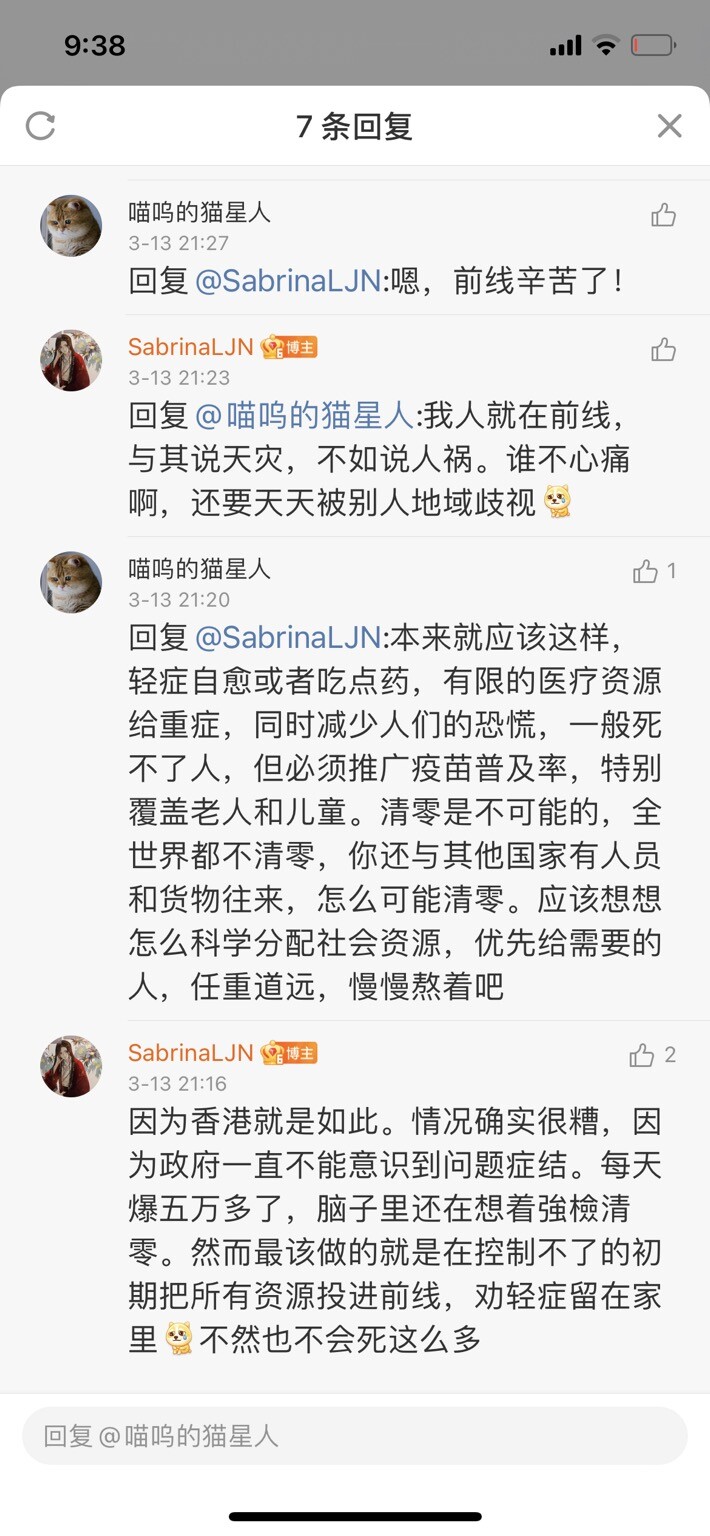
Task: Close the replies panel
Action: point(669,126)
